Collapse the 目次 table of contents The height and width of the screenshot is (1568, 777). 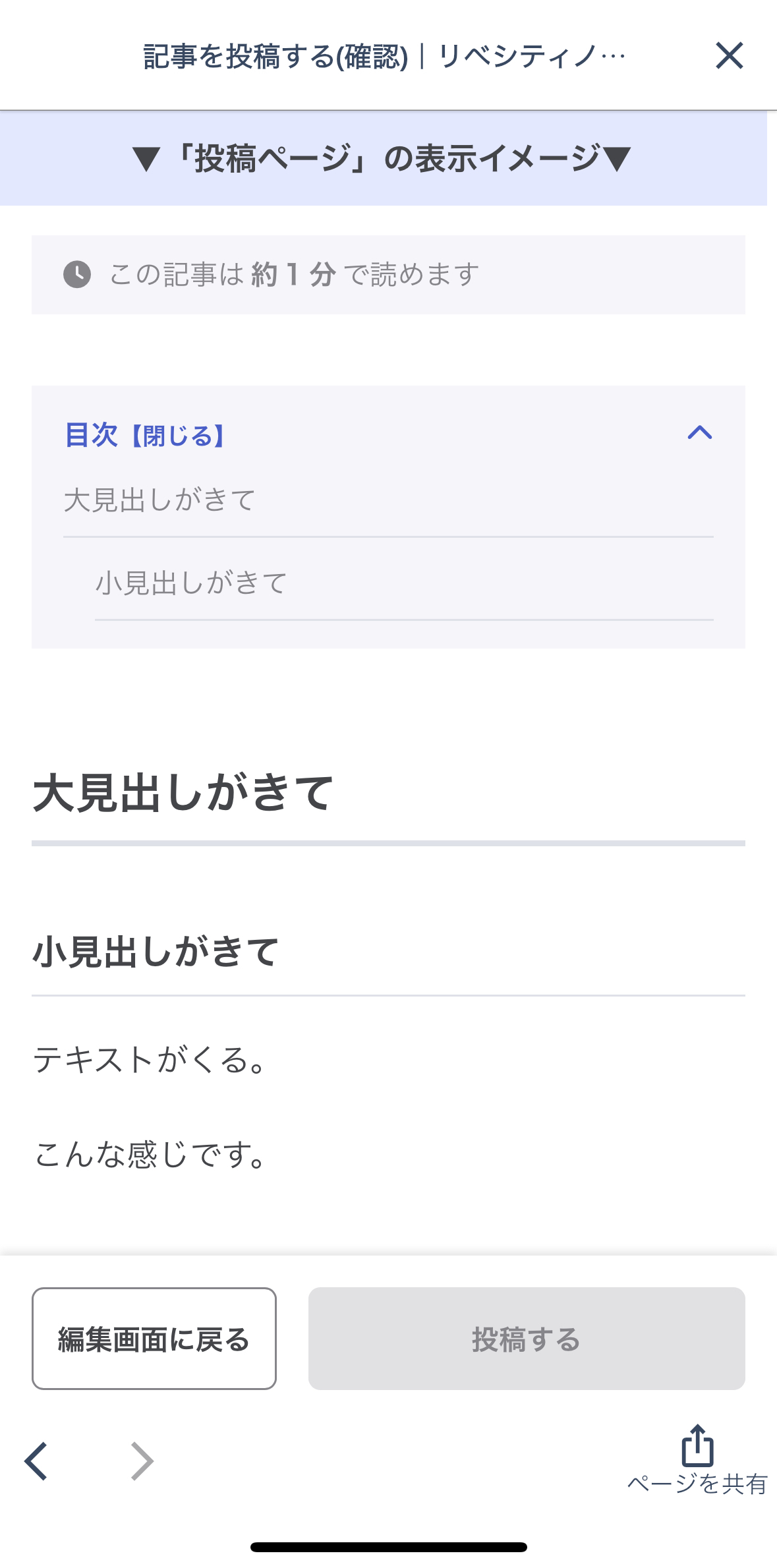pos(699,433)
